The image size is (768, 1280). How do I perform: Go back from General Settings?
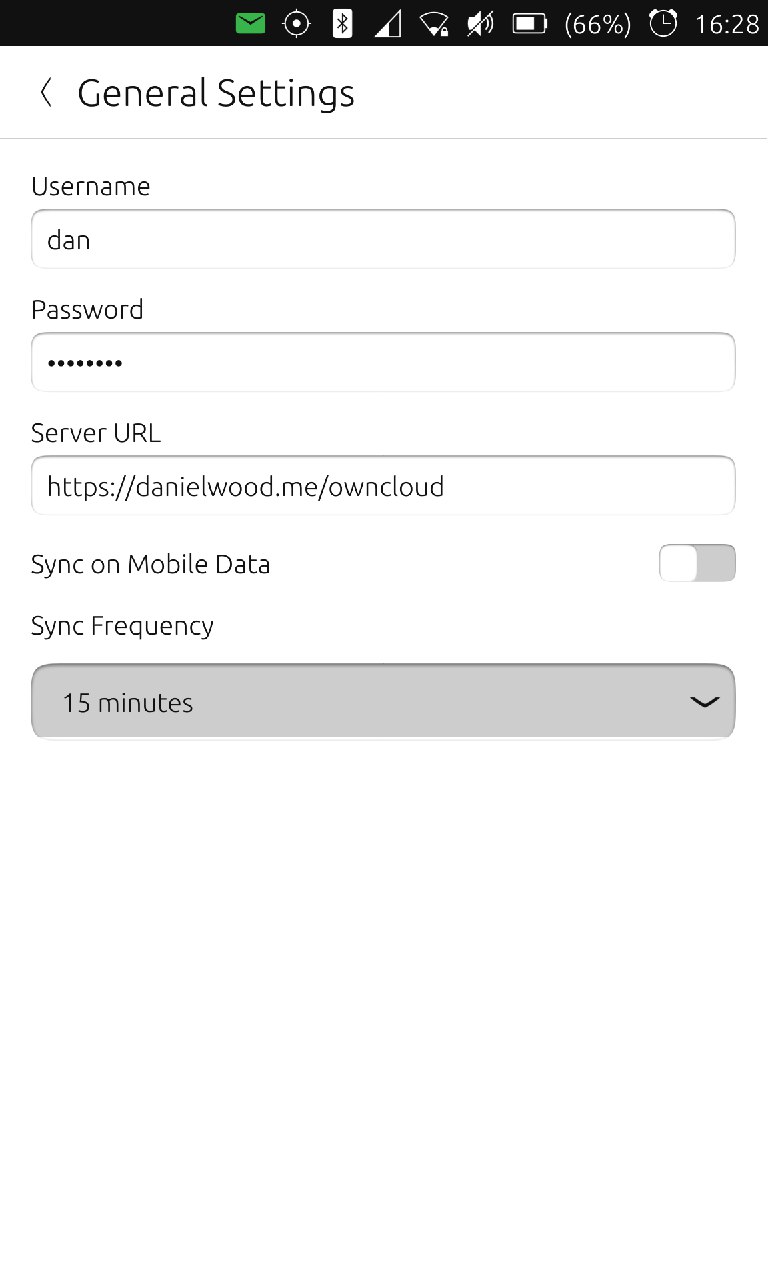point(45,93)
